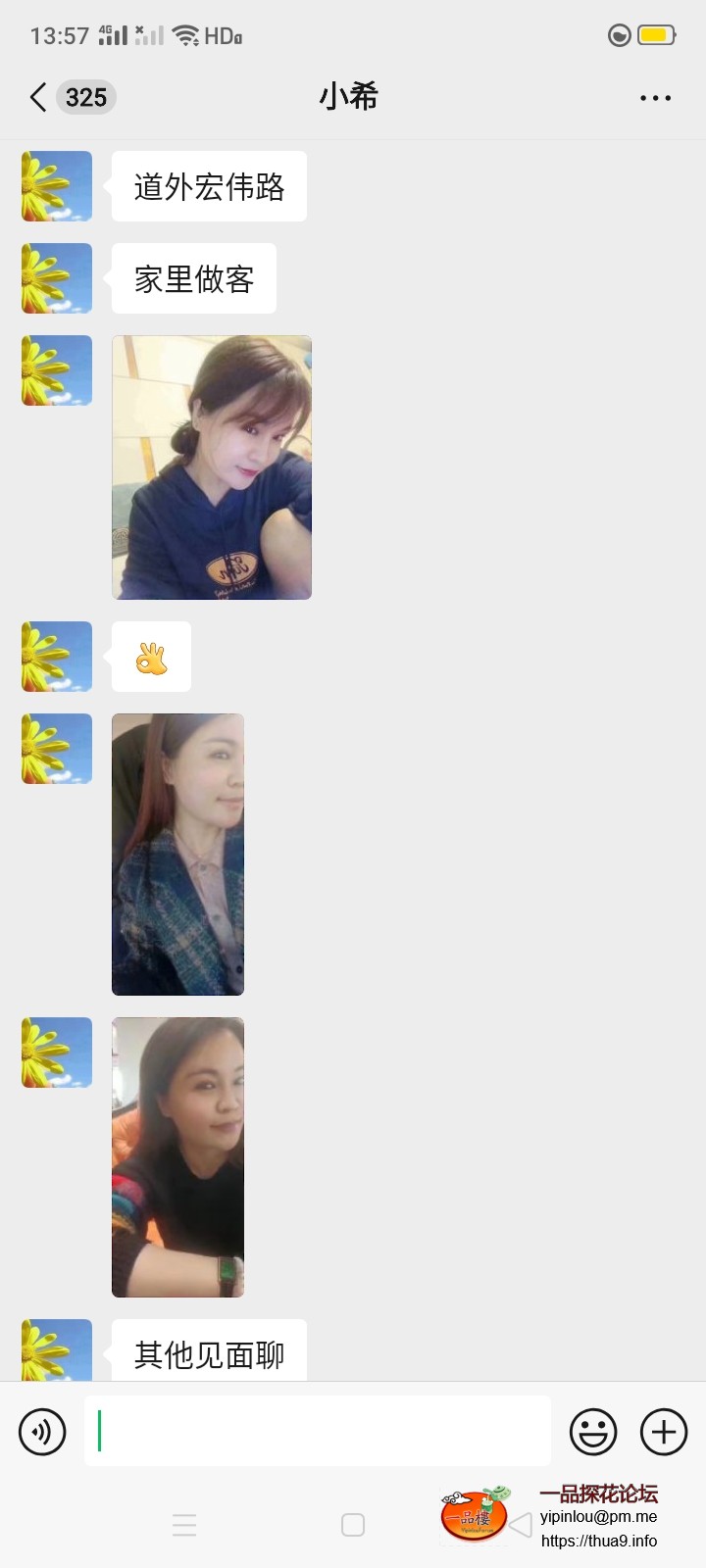706x1568 pixels.
Task: Focus the message text field
Action: tap(317, 1431)
